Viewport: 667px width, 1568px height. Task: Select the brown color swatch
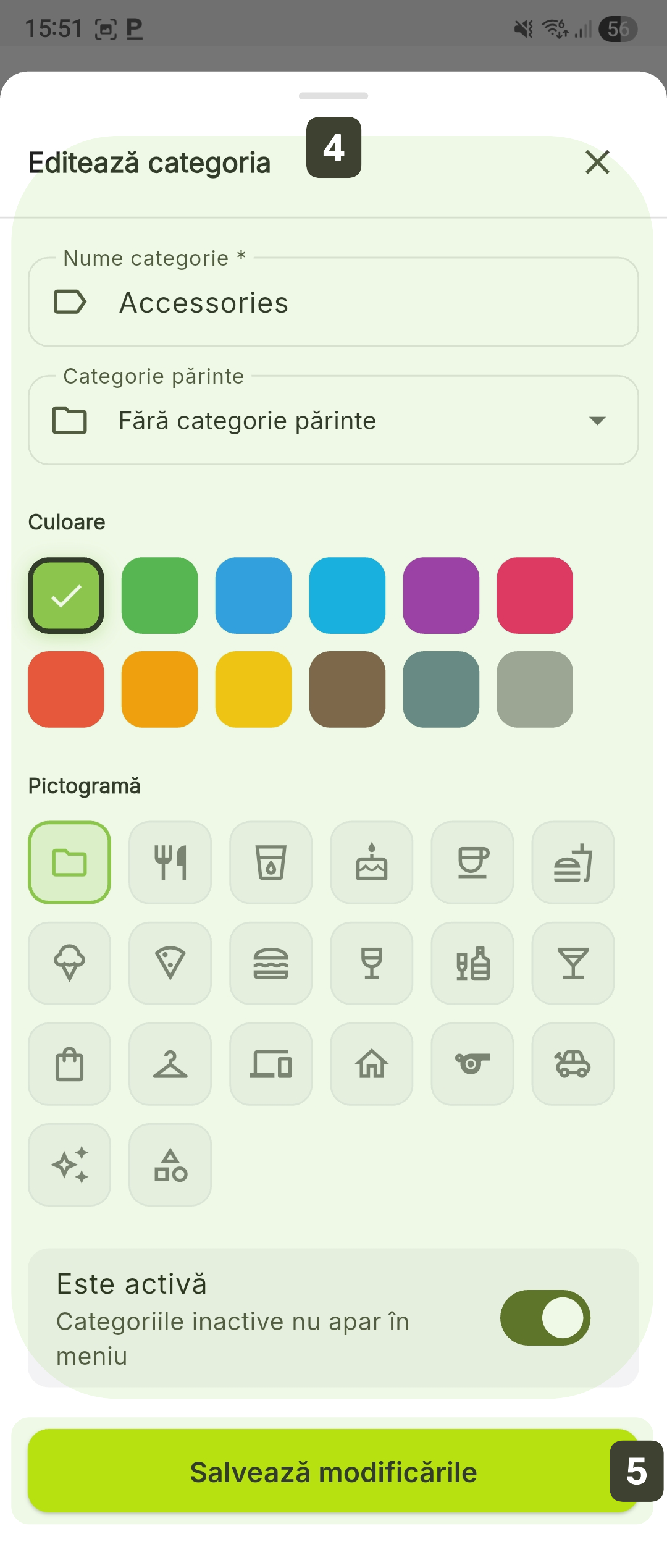(347, 689)
